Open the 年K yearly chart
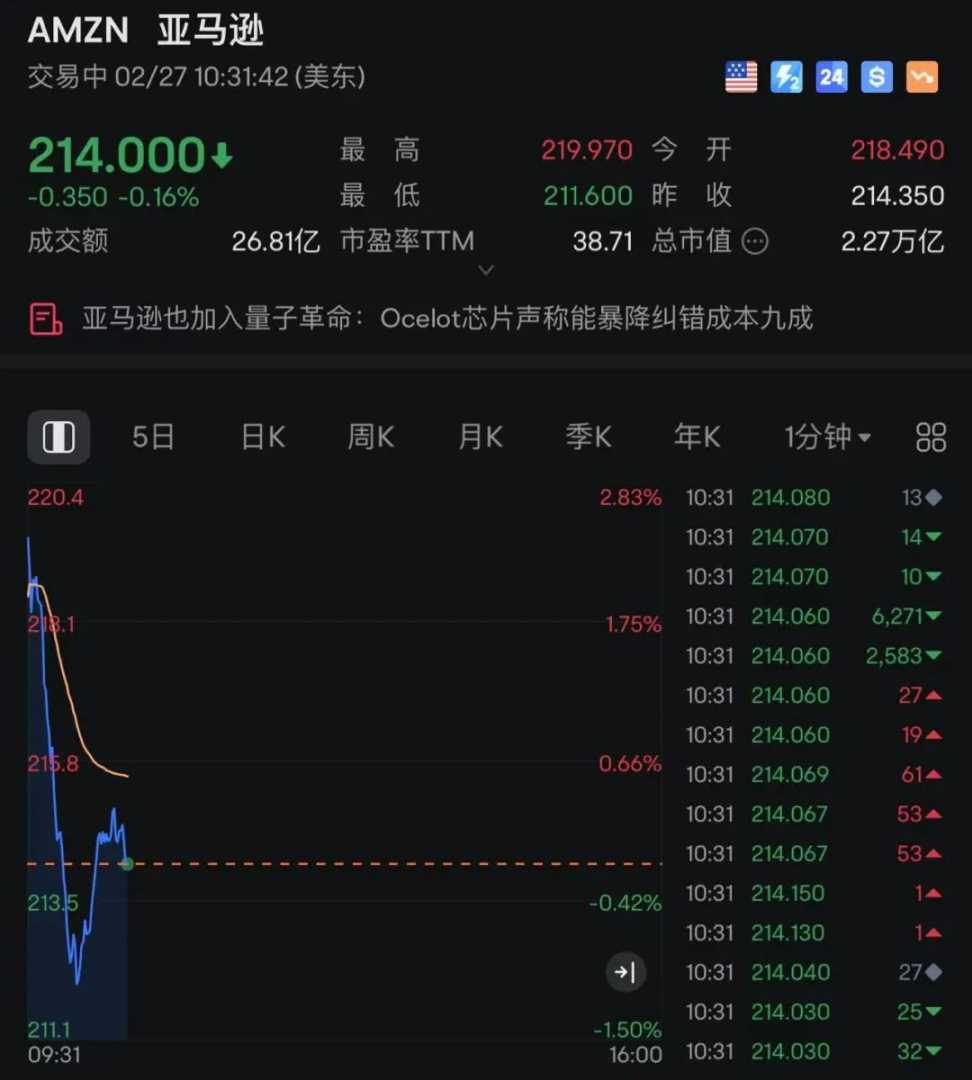The height and width of the screenshot is (1080, 972). [x=697, y=437]
